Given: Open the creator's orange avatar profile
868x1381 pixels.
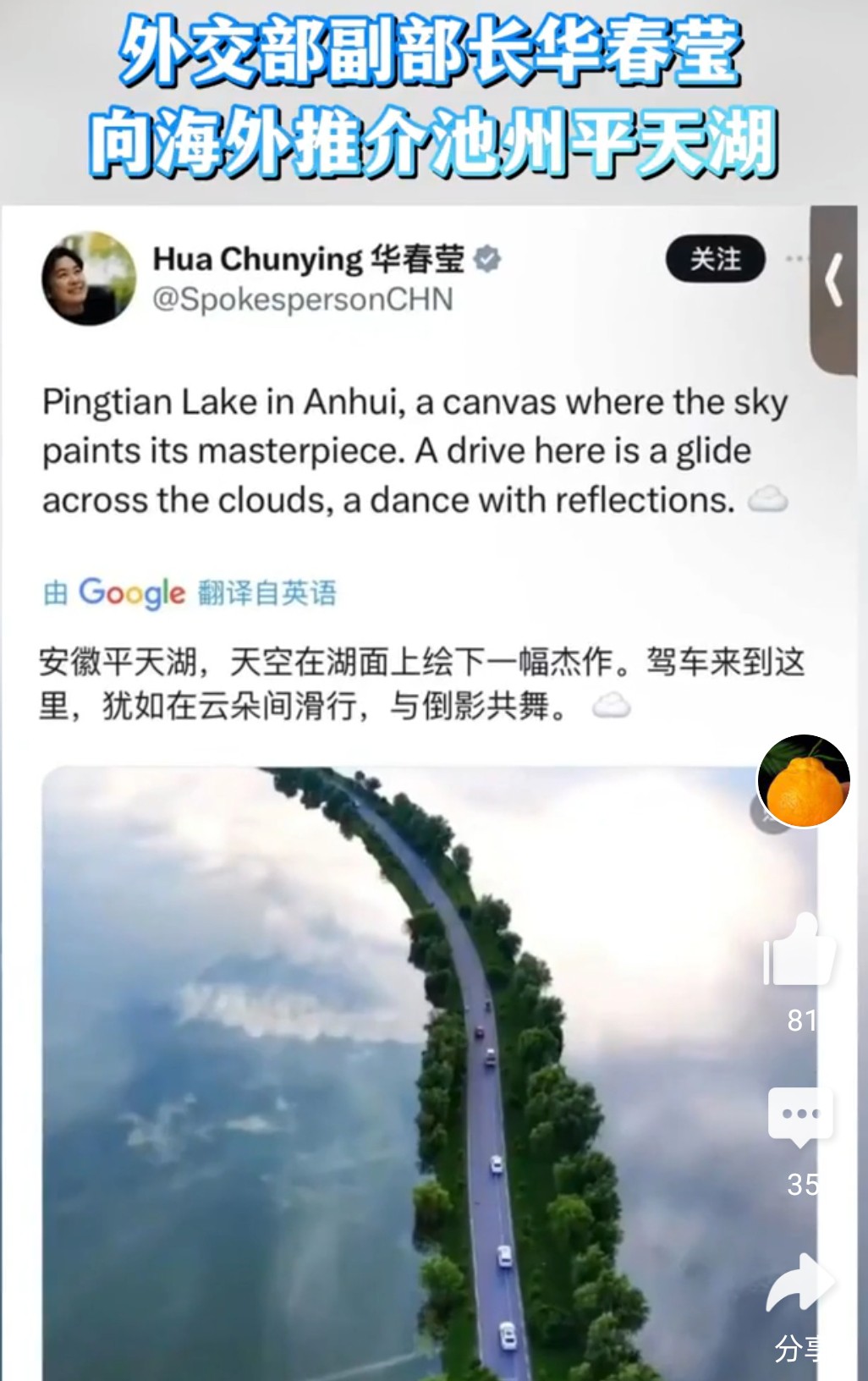Looking at the screenshot, I should click(x=803, y=780).
